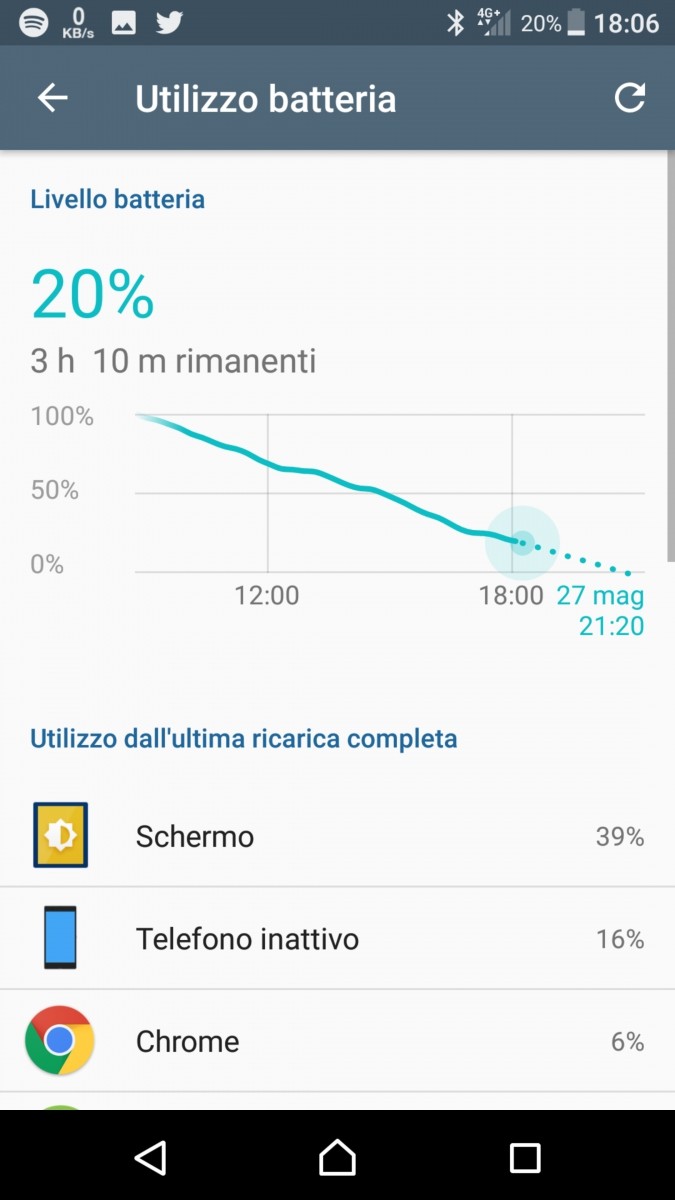Tap the system home button

pyautogui.click(x=337, y=1157)
